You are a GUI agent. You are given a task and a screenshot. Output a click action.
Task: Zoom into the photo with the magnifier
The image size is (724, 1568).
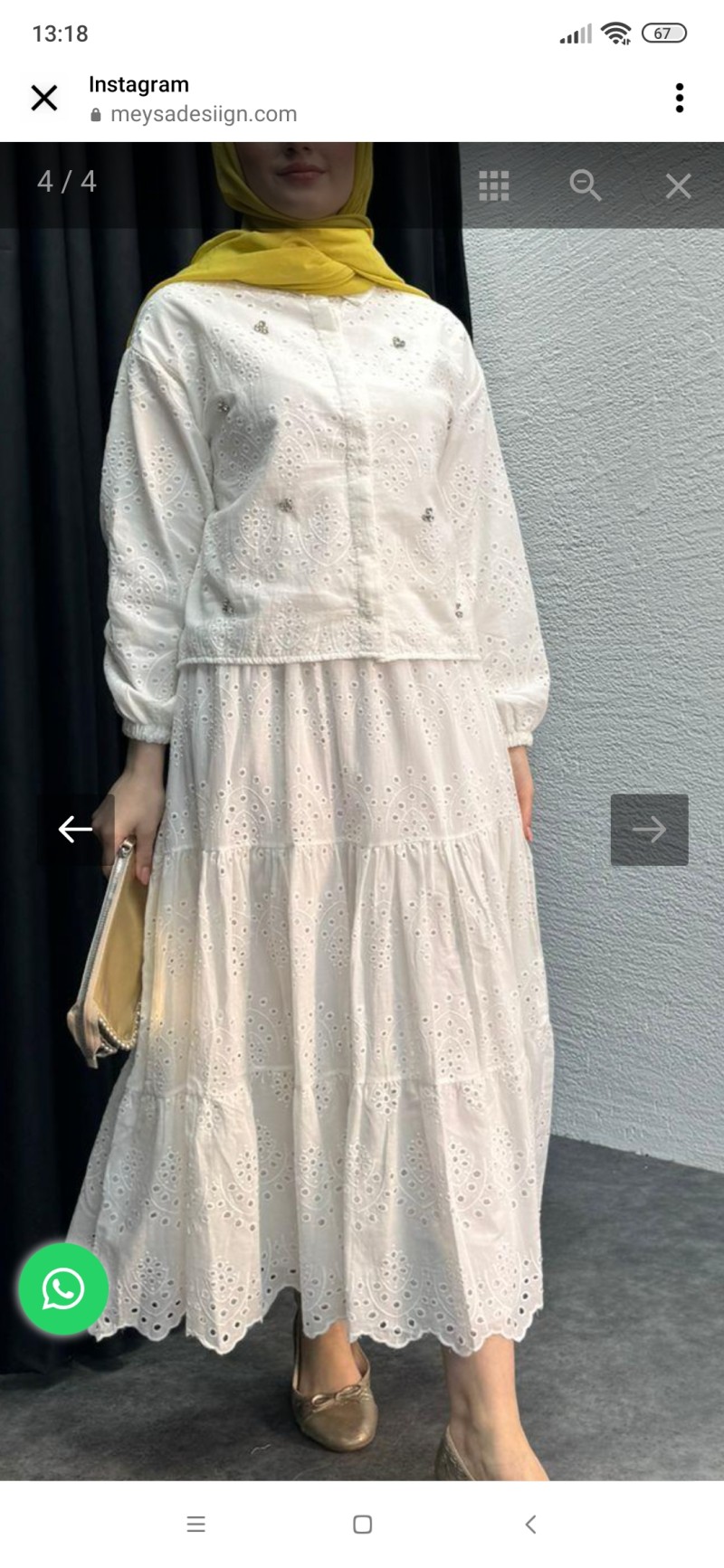(x=586, y=185)
